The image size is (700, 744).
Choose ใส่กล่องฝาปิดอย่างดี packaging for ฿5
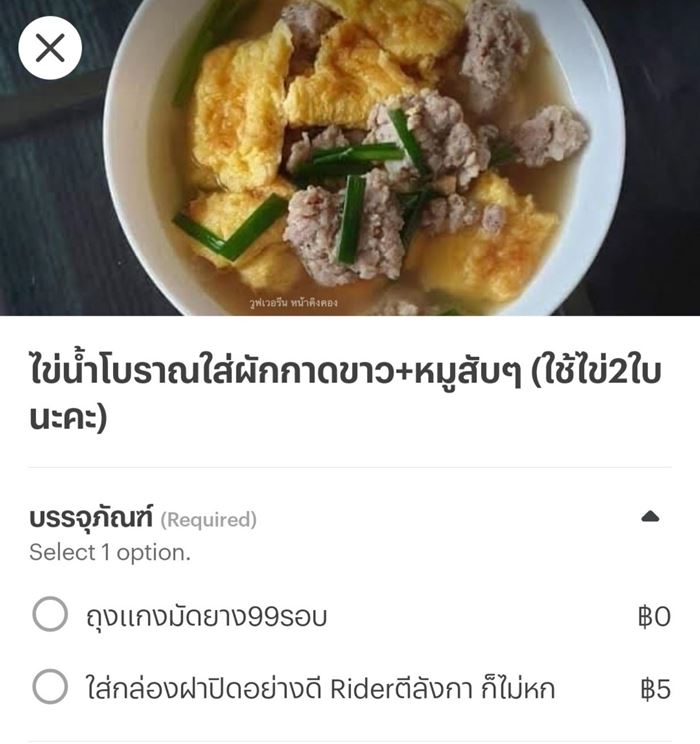click(x=50, y=688)
